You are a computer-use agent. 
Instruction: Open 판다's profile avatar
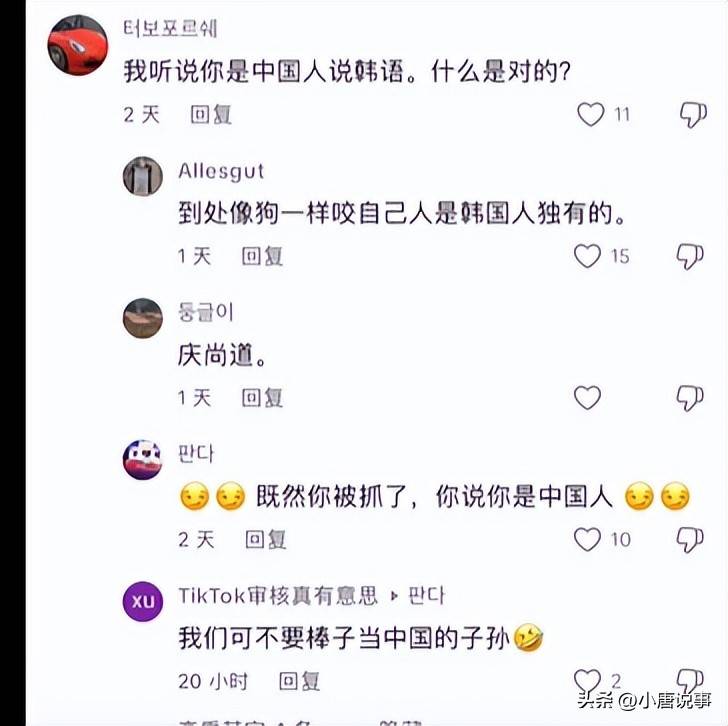[143, 460]
